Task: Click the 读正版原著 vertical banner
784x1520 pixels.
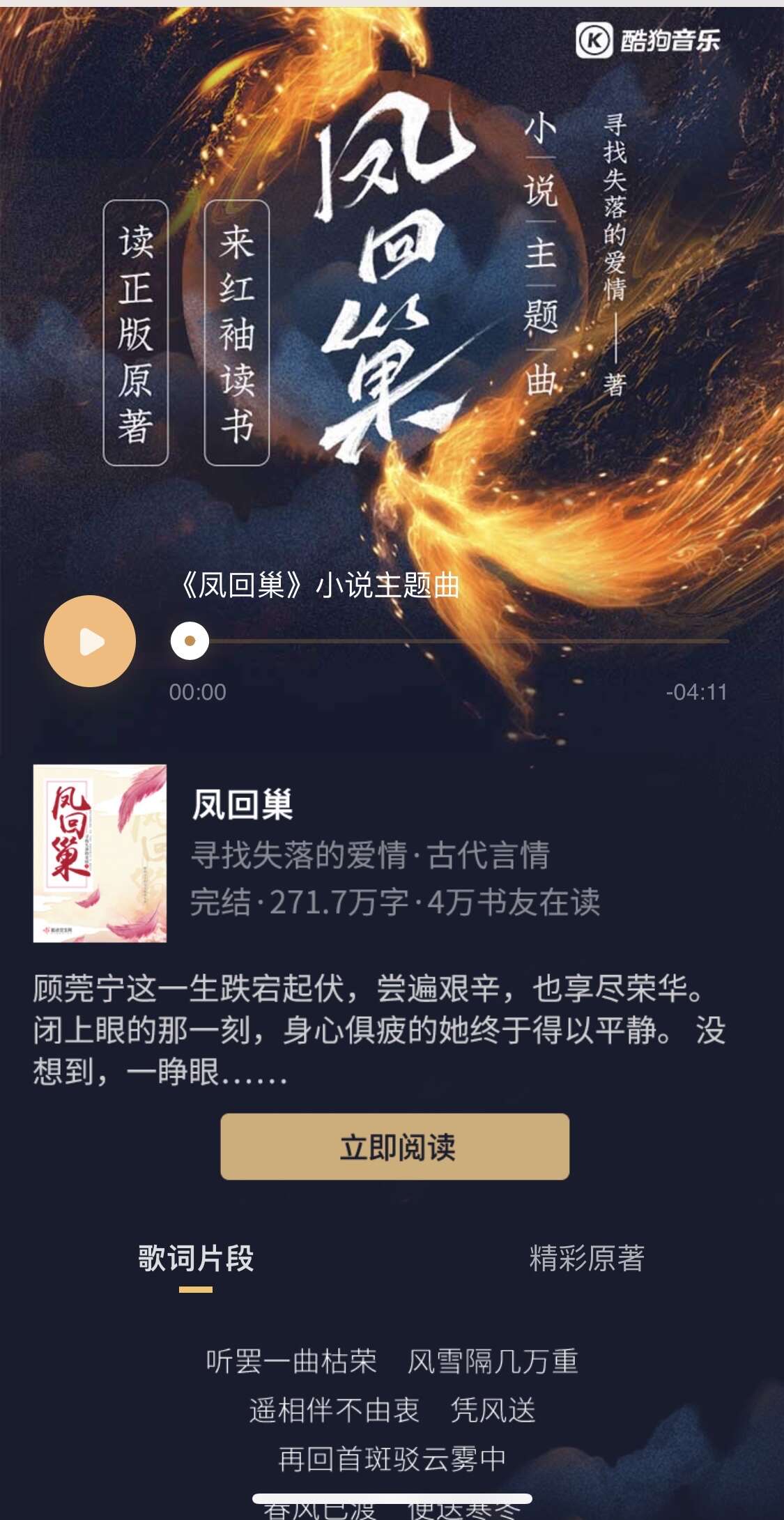Action: point(137,333)
